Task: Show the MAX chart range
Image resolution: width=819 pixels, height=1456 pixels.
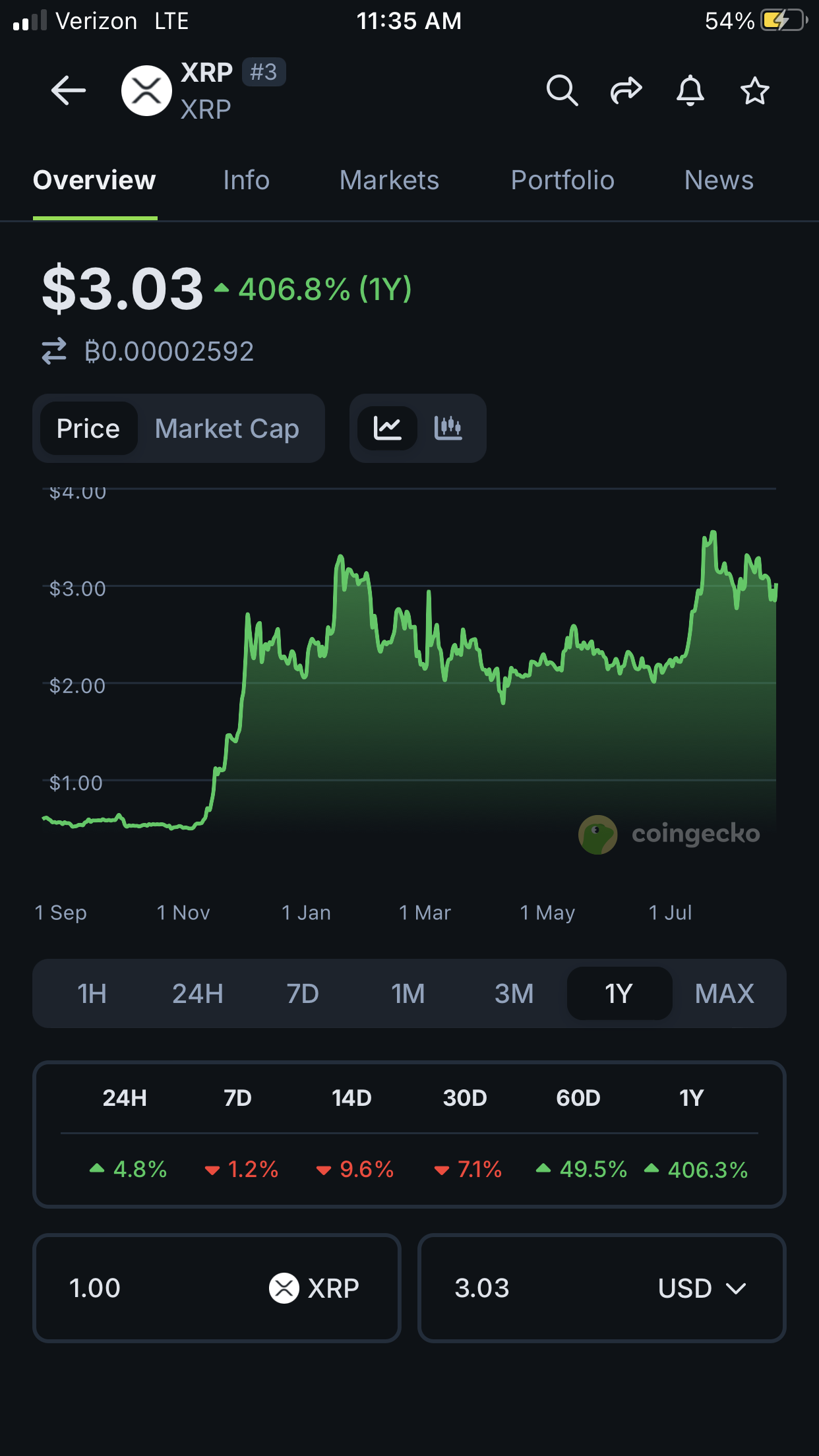Action: pyautogui.click(x=724, y=994)
